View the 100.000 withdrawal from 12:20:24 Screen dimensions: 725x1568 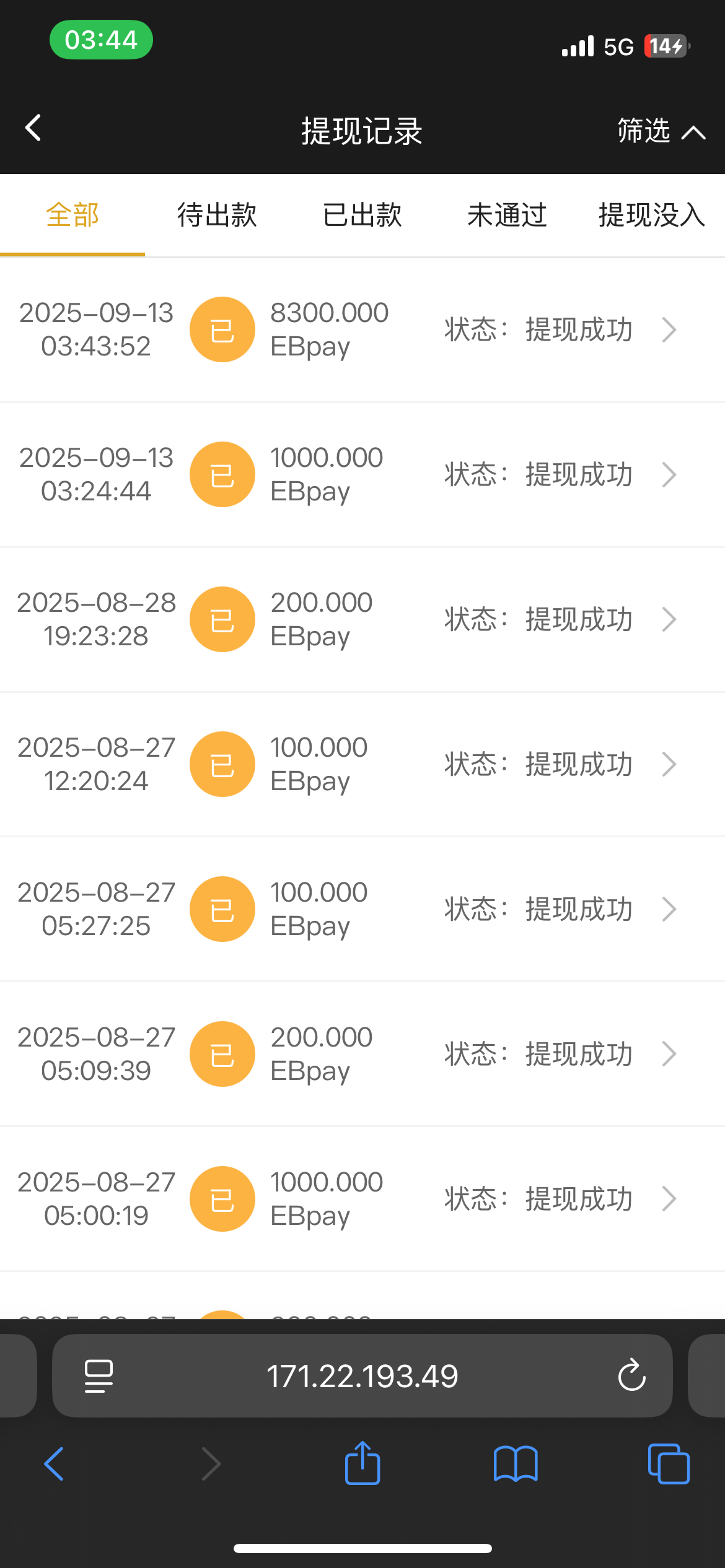362,764
